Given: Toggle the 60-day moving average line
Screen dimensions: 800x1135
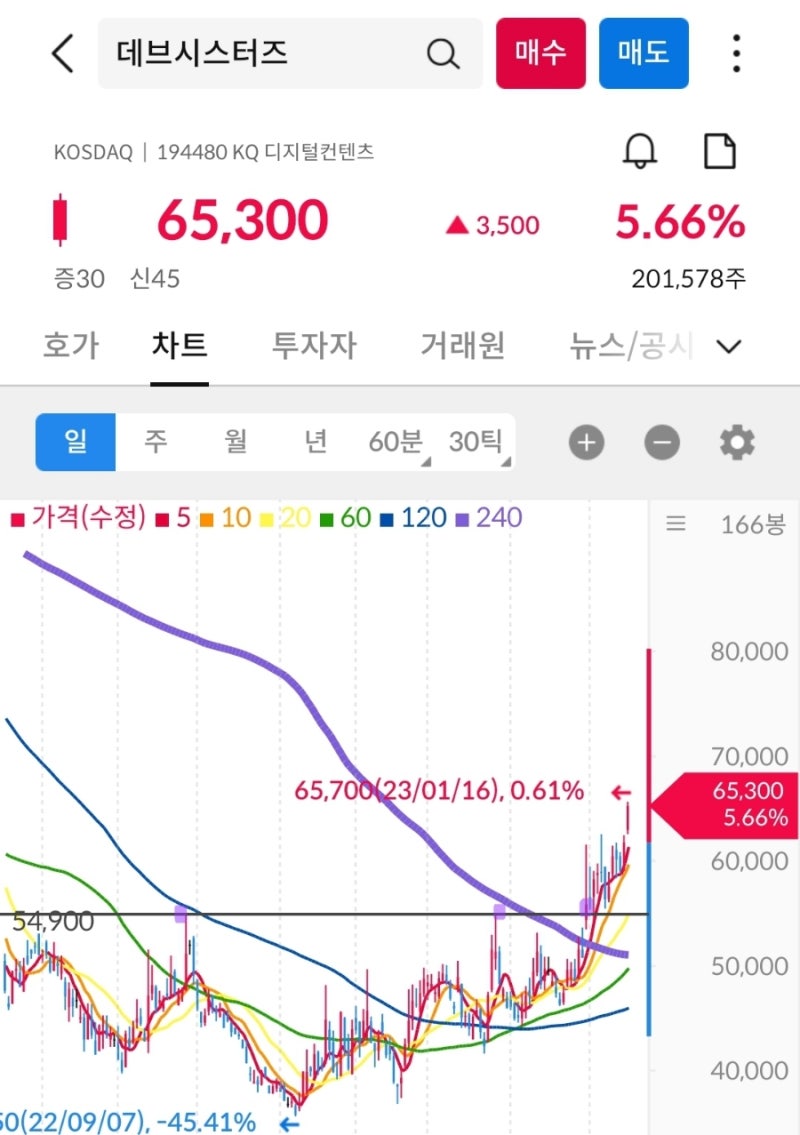Looking at the screenshot, I should point(342,519).
